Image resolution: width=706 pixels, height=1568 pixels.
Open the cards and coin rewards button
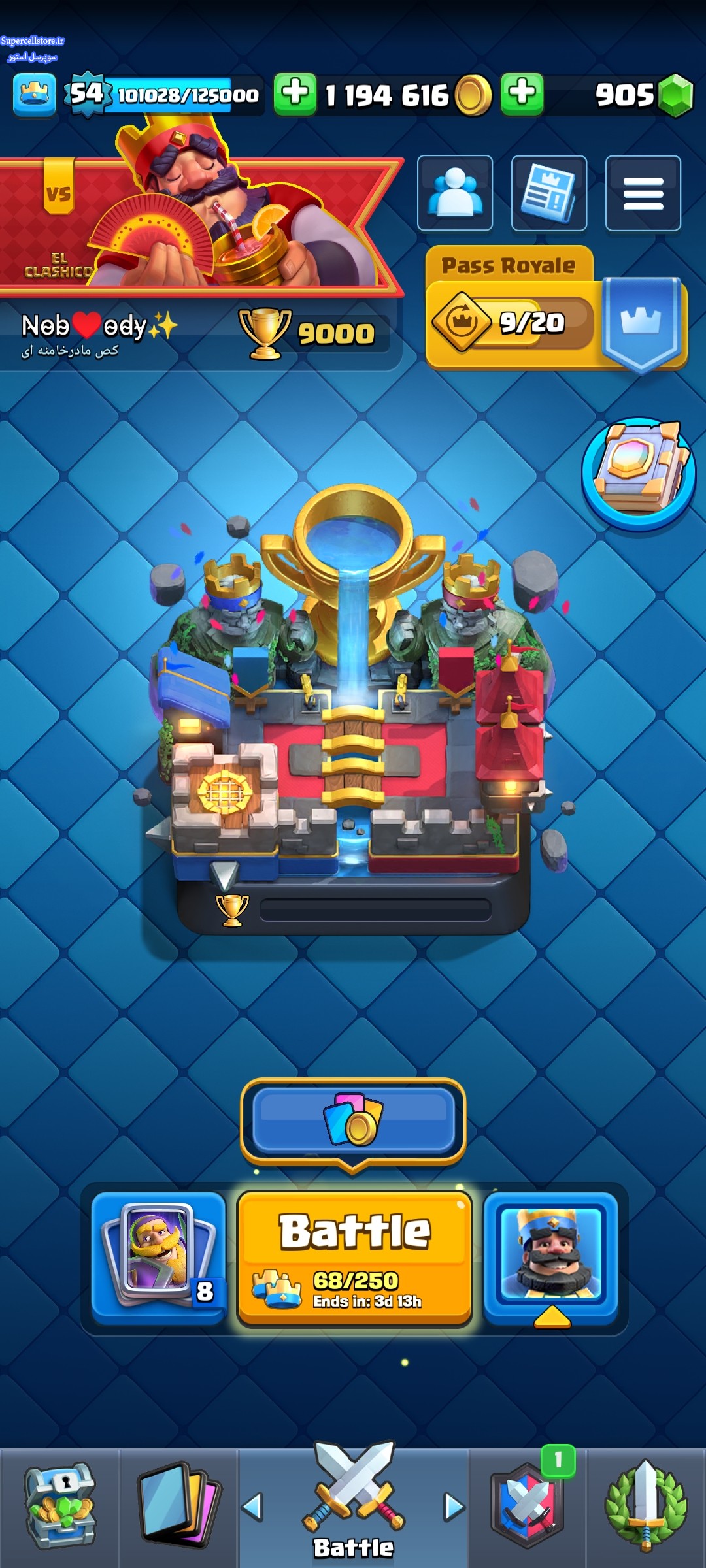tap(353, 1122)
